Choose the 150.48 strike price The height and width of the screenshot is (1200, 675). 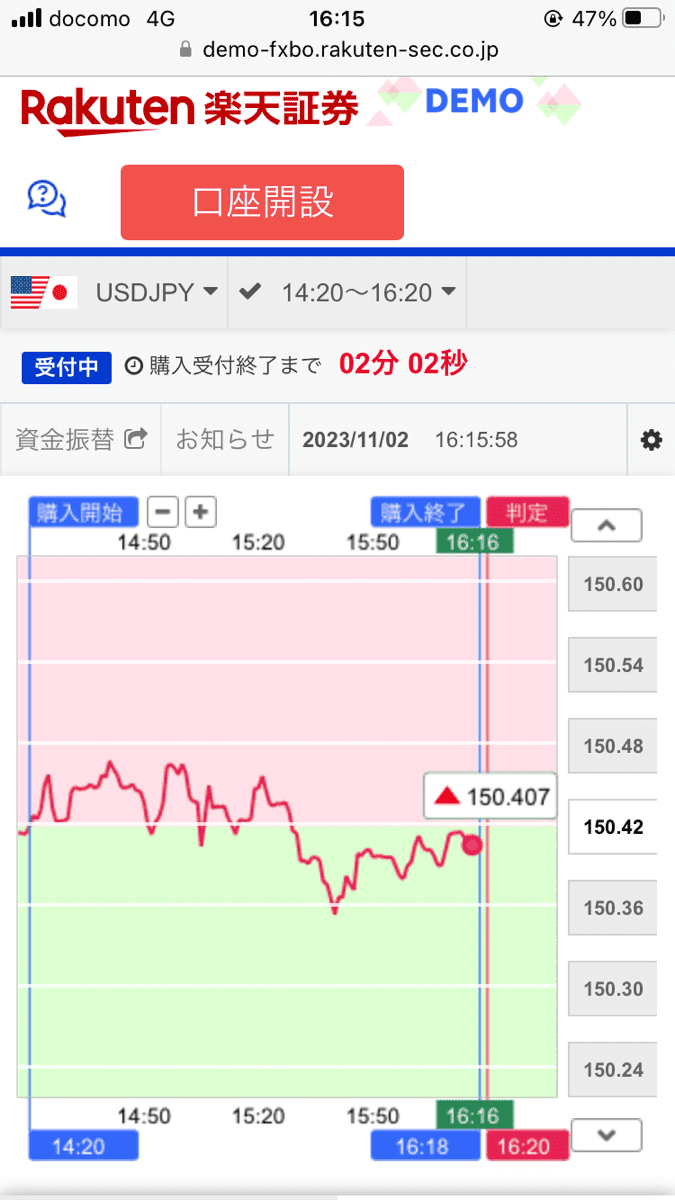pyautogui.click(x=613, y=746)
